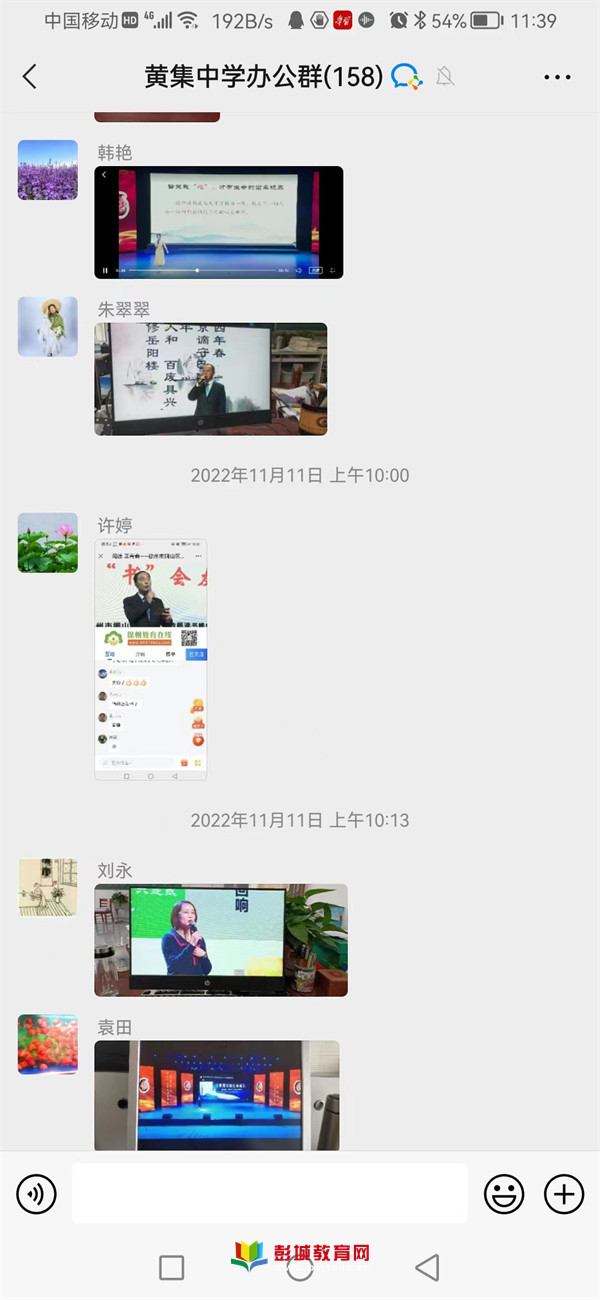
Task: Open the emoji picker
Action: pos(504,1193)
